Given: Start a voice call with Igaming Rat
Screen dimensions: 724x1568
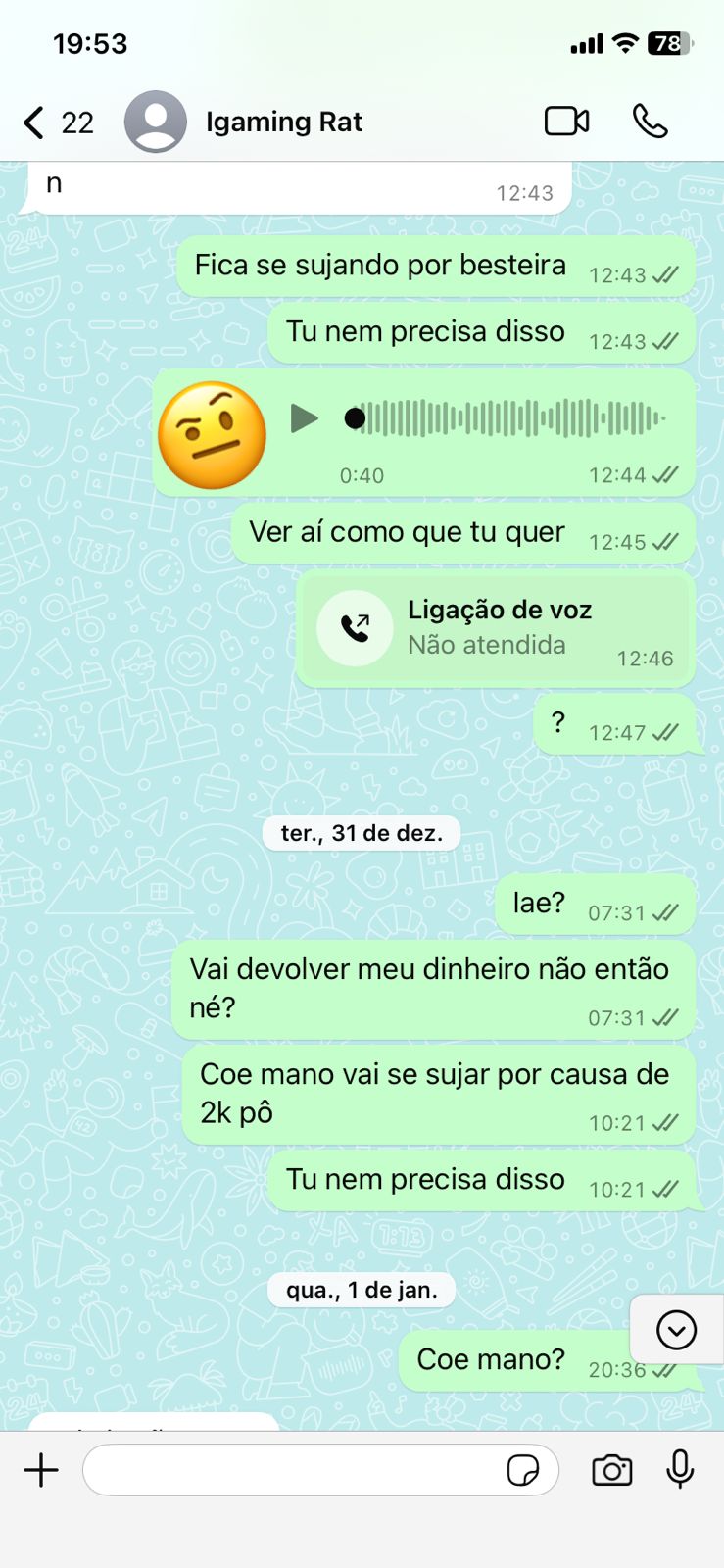Looking at the screenshot, I should click(x=650, y=122).
